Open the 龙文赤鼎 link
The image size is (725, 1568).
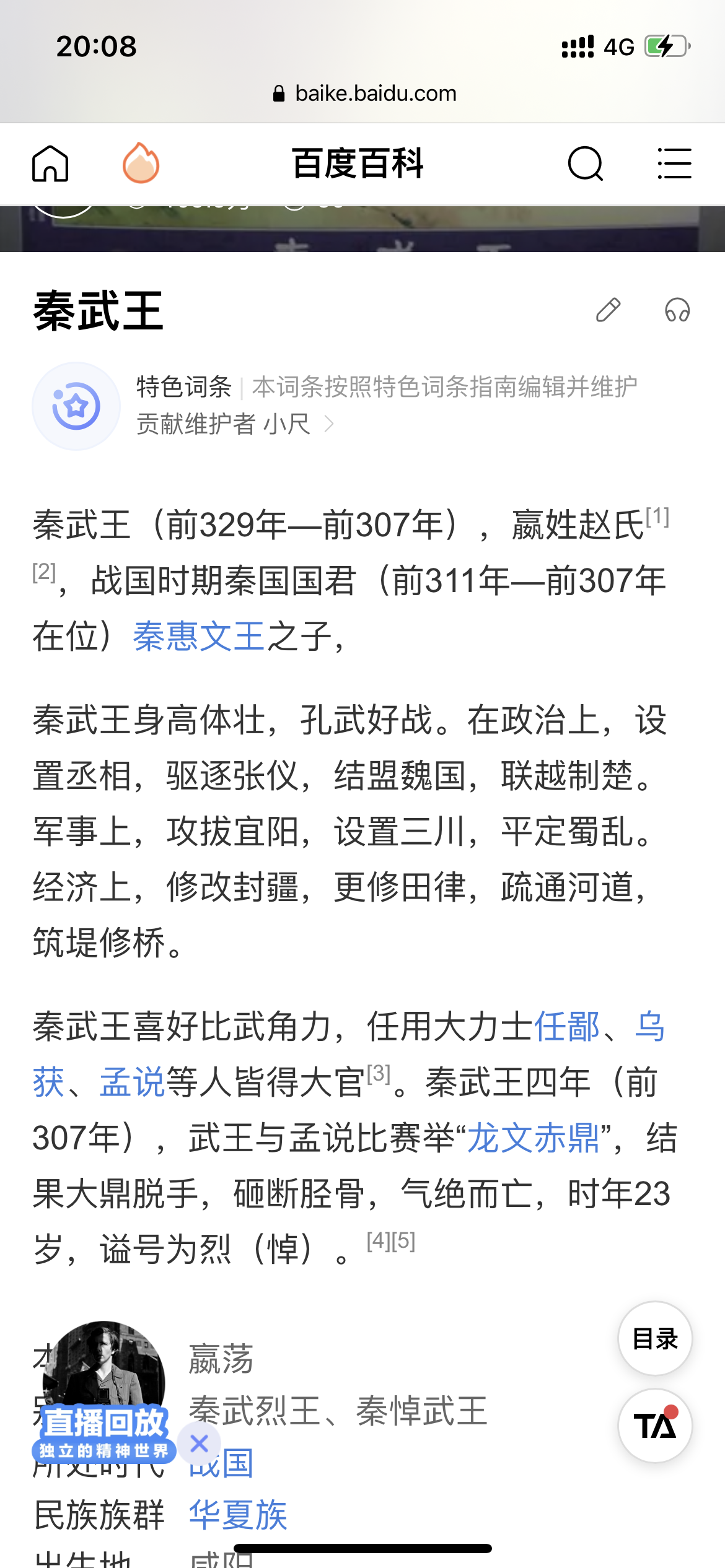tap(533, 1138)
